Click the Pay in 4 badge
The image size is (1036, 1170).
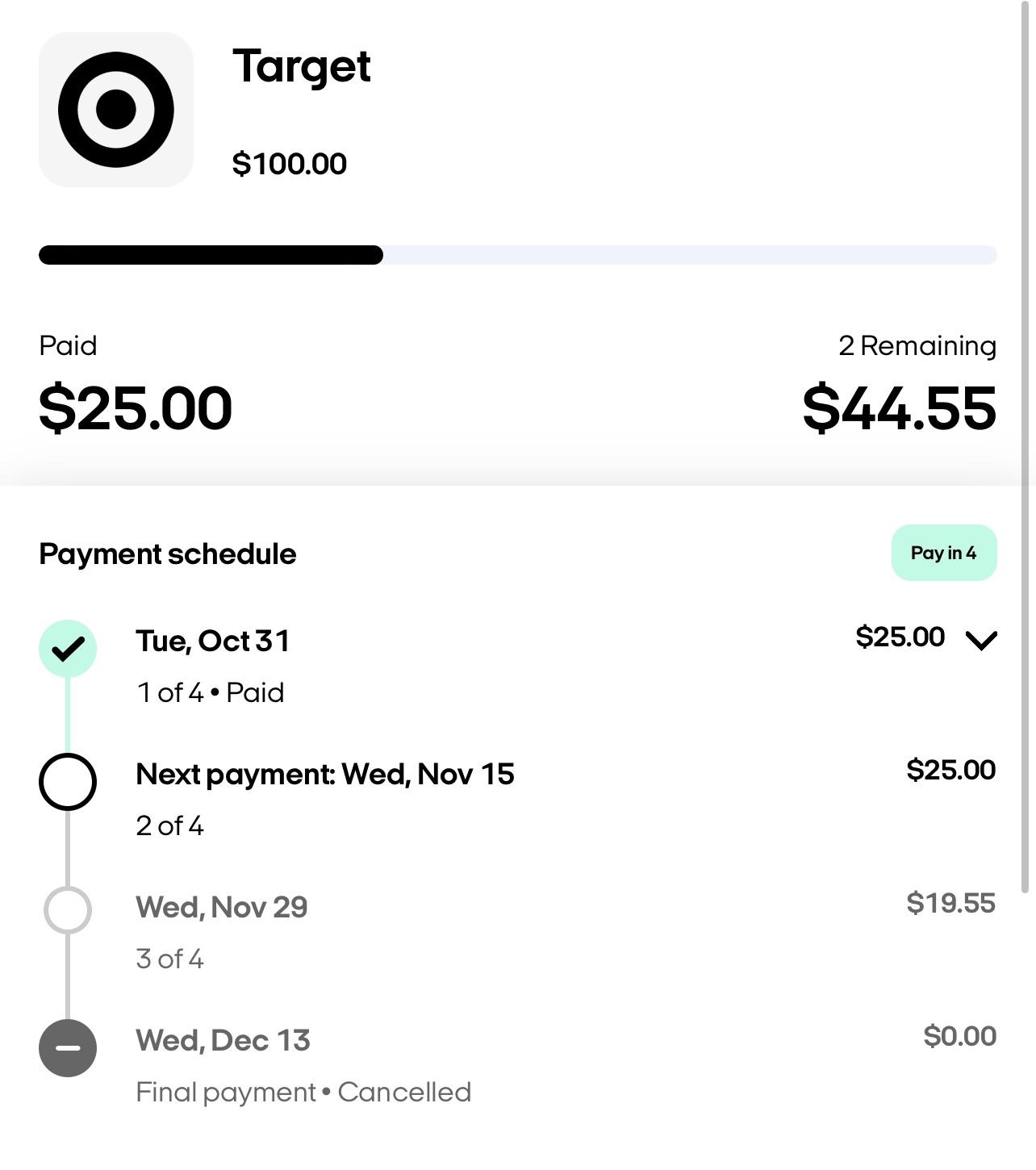[944, 552]
